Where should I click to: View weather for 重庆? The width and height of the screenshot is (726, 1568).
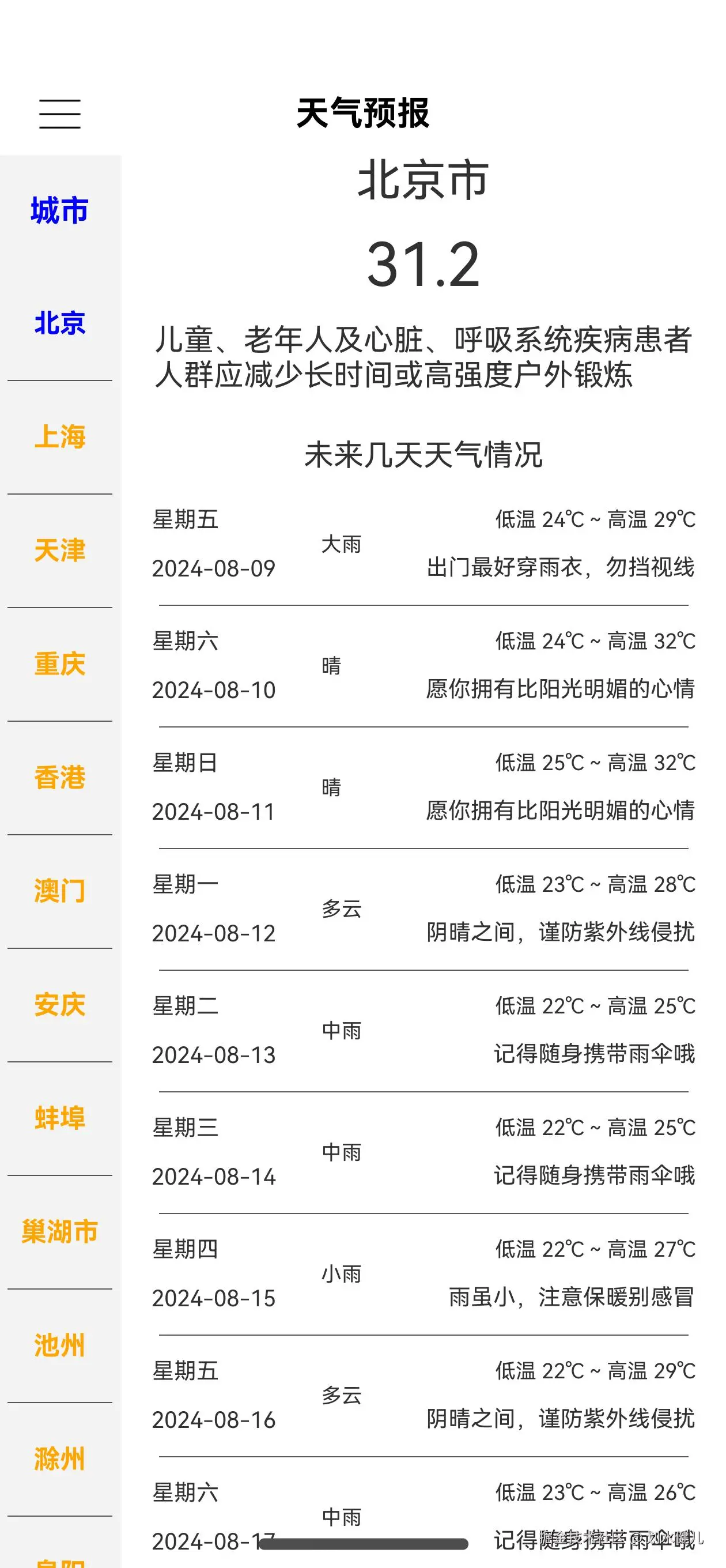(60, 664)
